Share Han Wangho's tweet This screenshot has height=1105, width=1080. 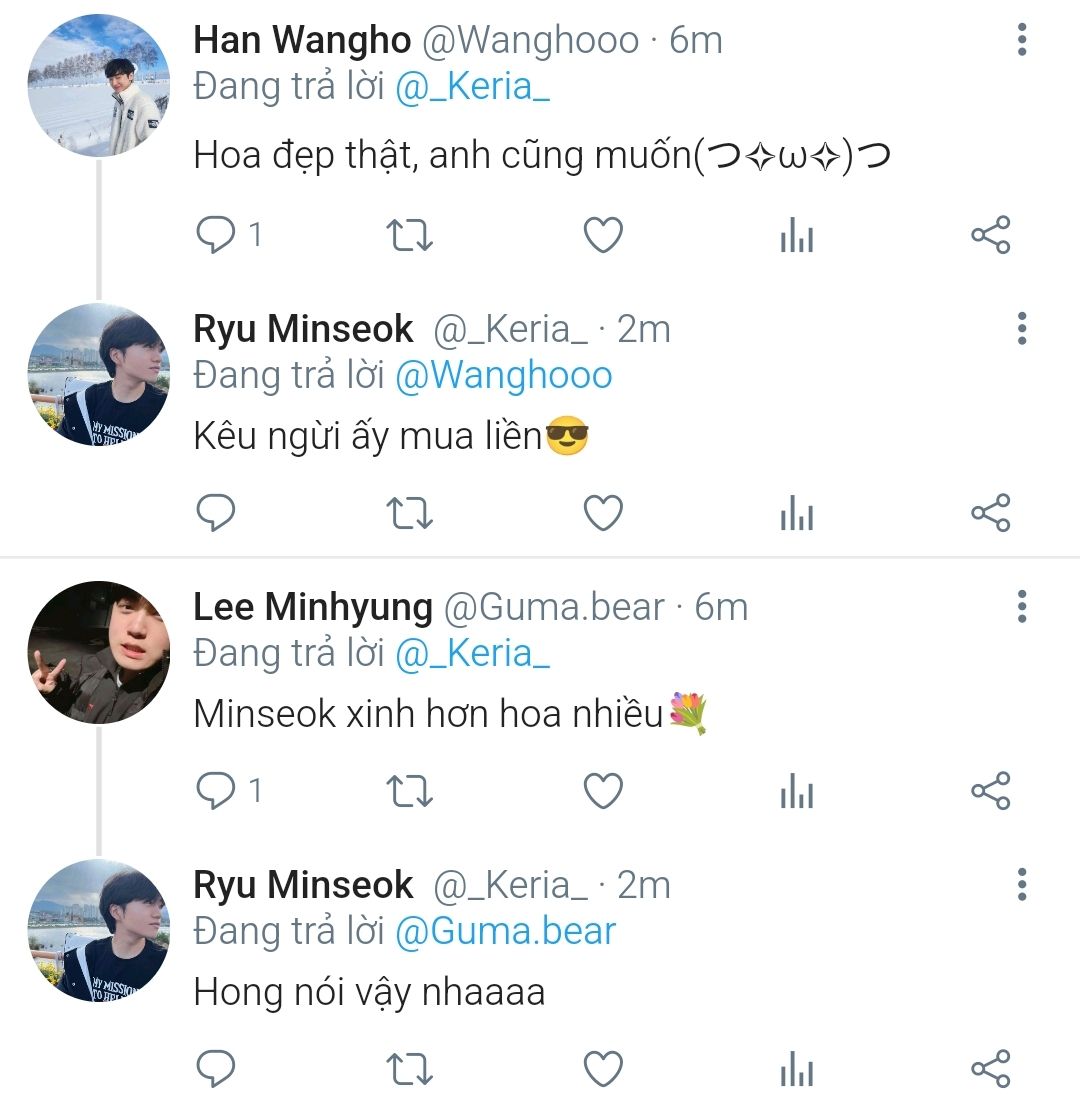(x=990, y=235)
